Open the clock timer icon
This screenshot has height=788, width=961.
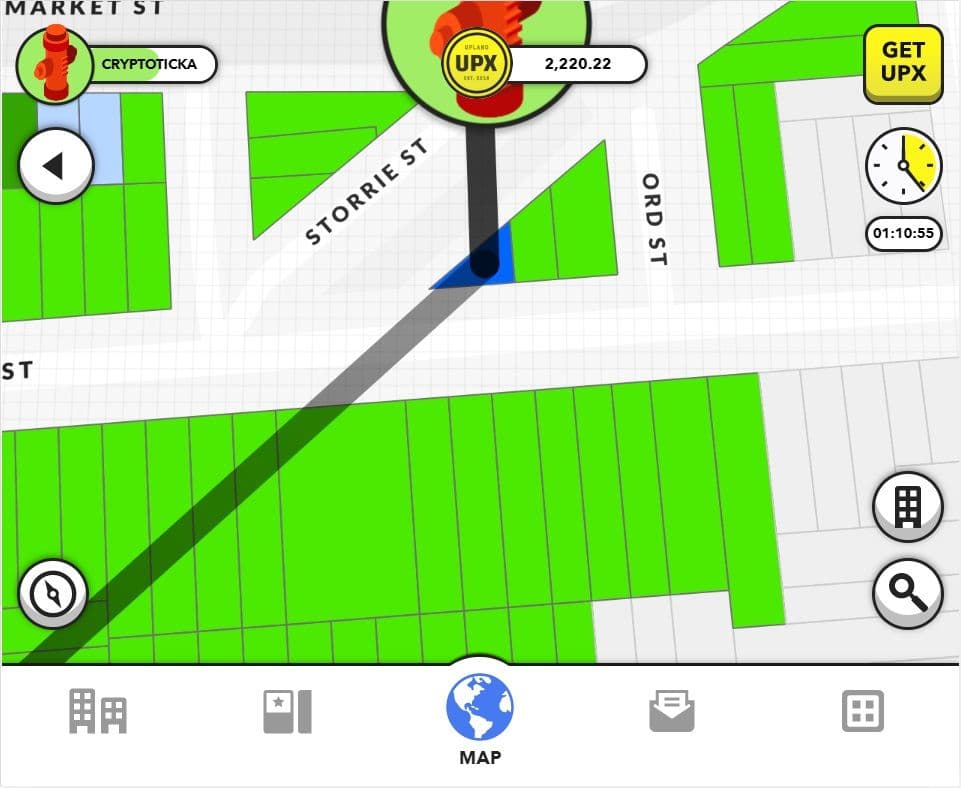click(903, 166)
